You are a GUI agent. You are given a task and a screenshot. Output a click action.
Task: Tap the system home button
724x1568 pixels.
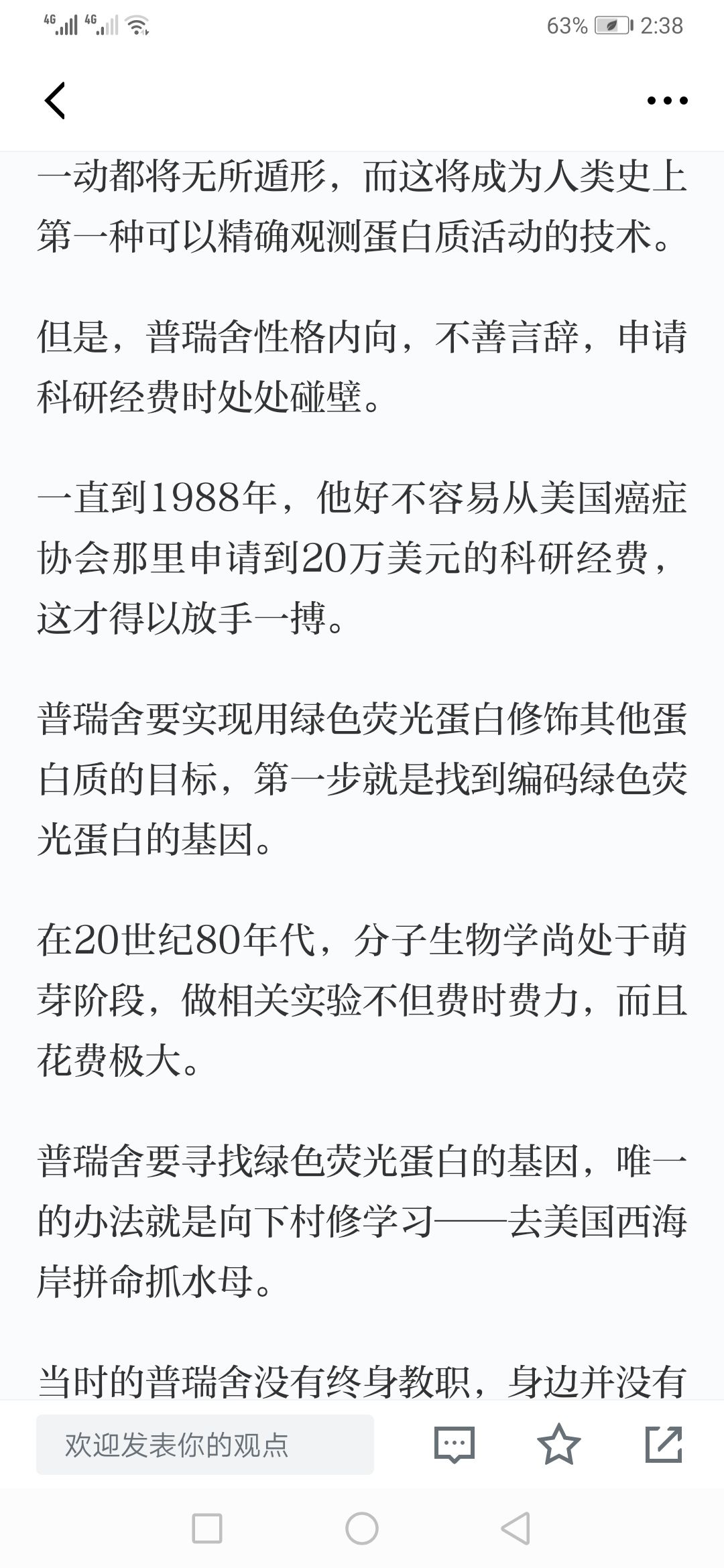coord(362,1529)
